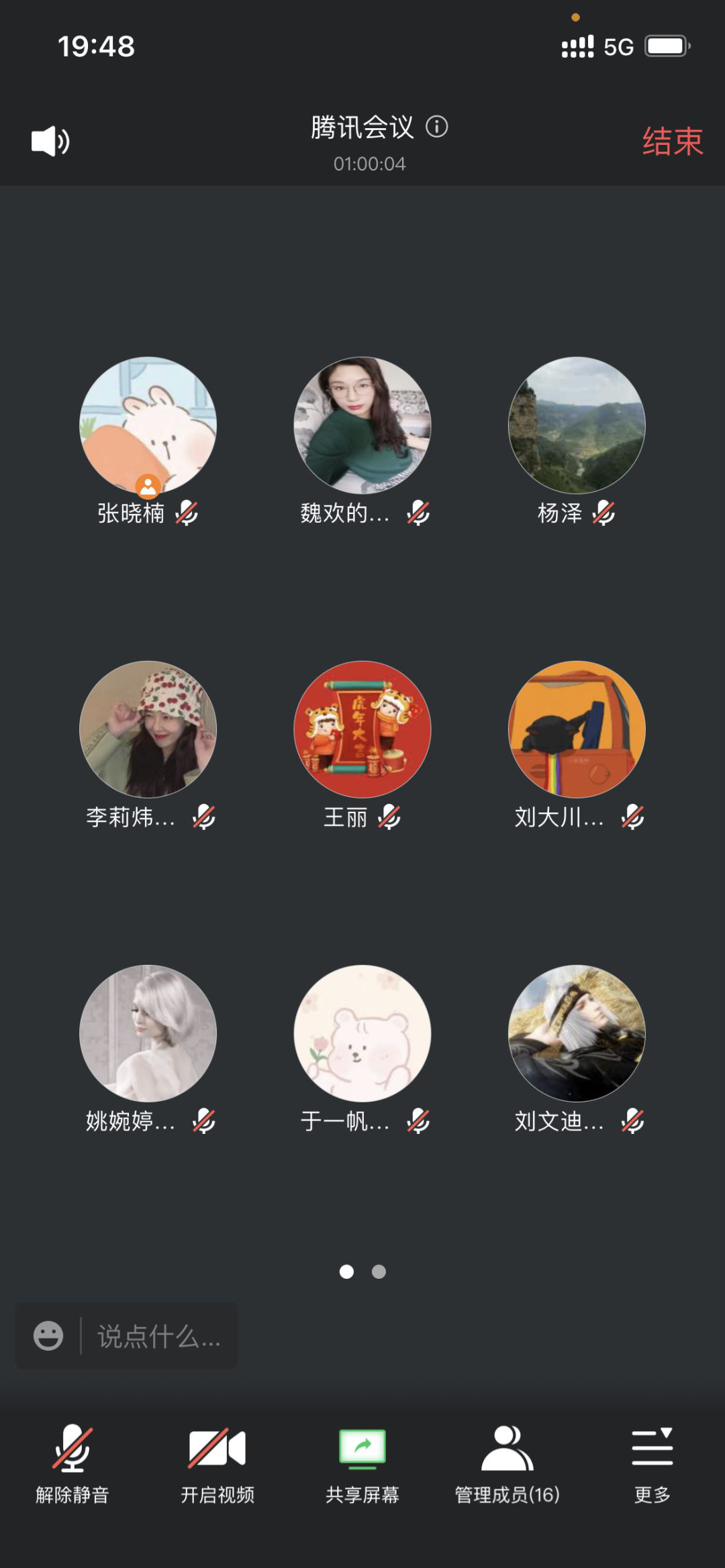Open 刘大川 participant tile
The image size is (725, 1568).
577,729
